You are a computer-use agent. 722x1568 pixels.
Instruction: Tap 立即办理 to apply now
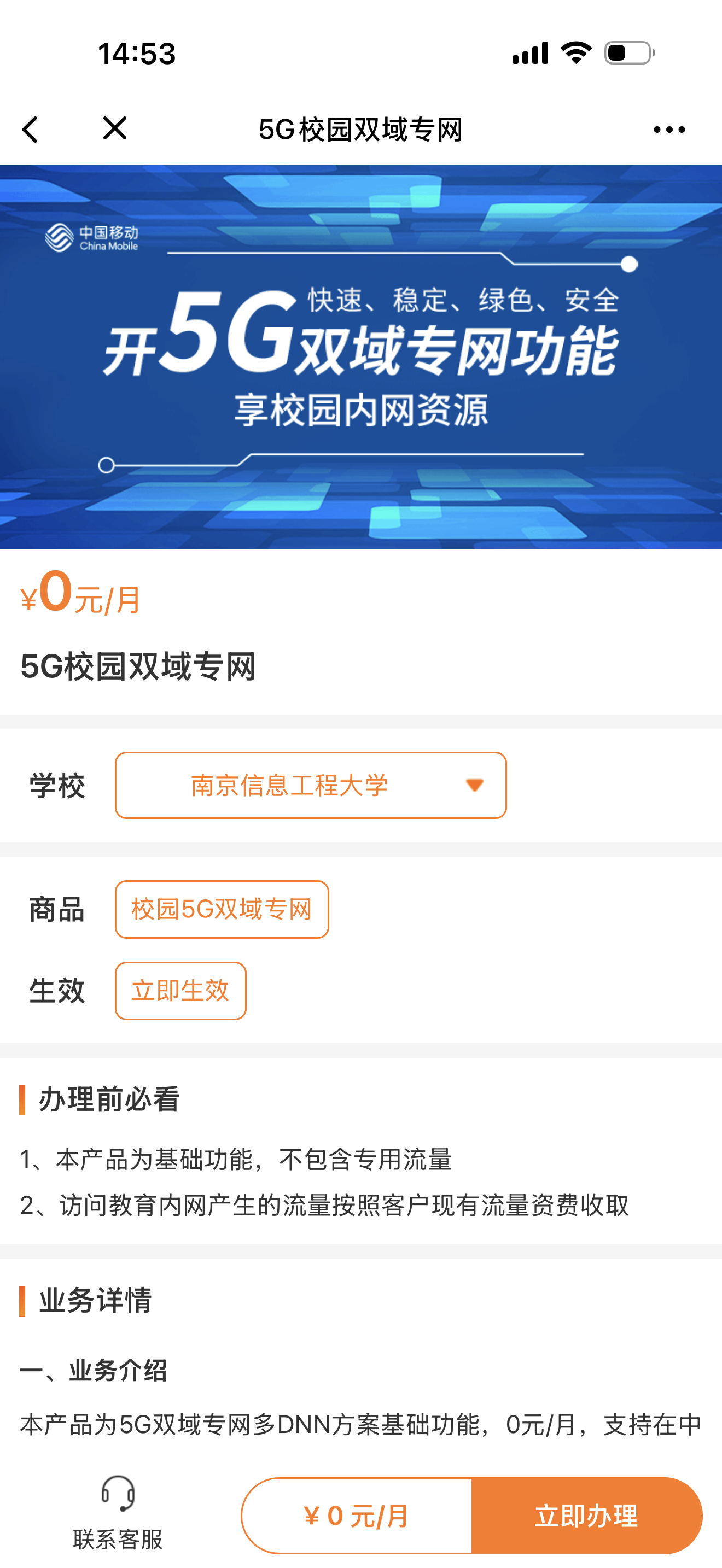tap(586, 1516)
